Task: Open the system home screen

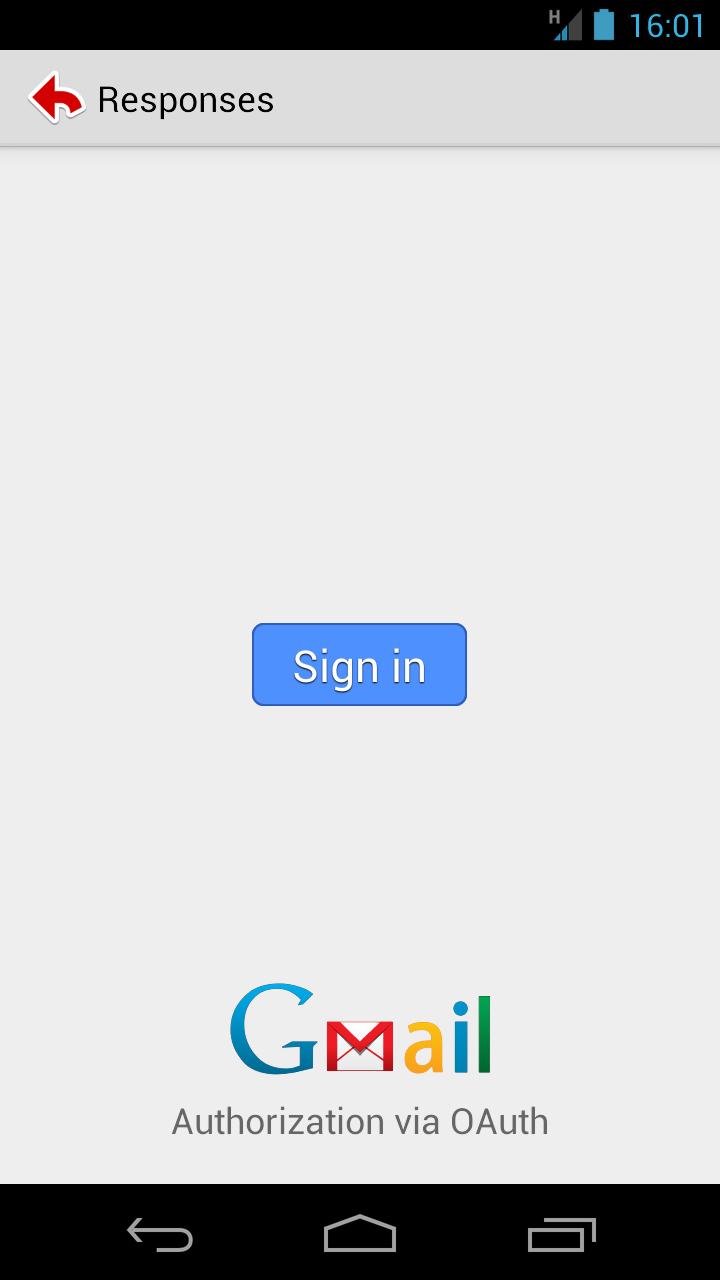Action: [x=360, y=1234]
